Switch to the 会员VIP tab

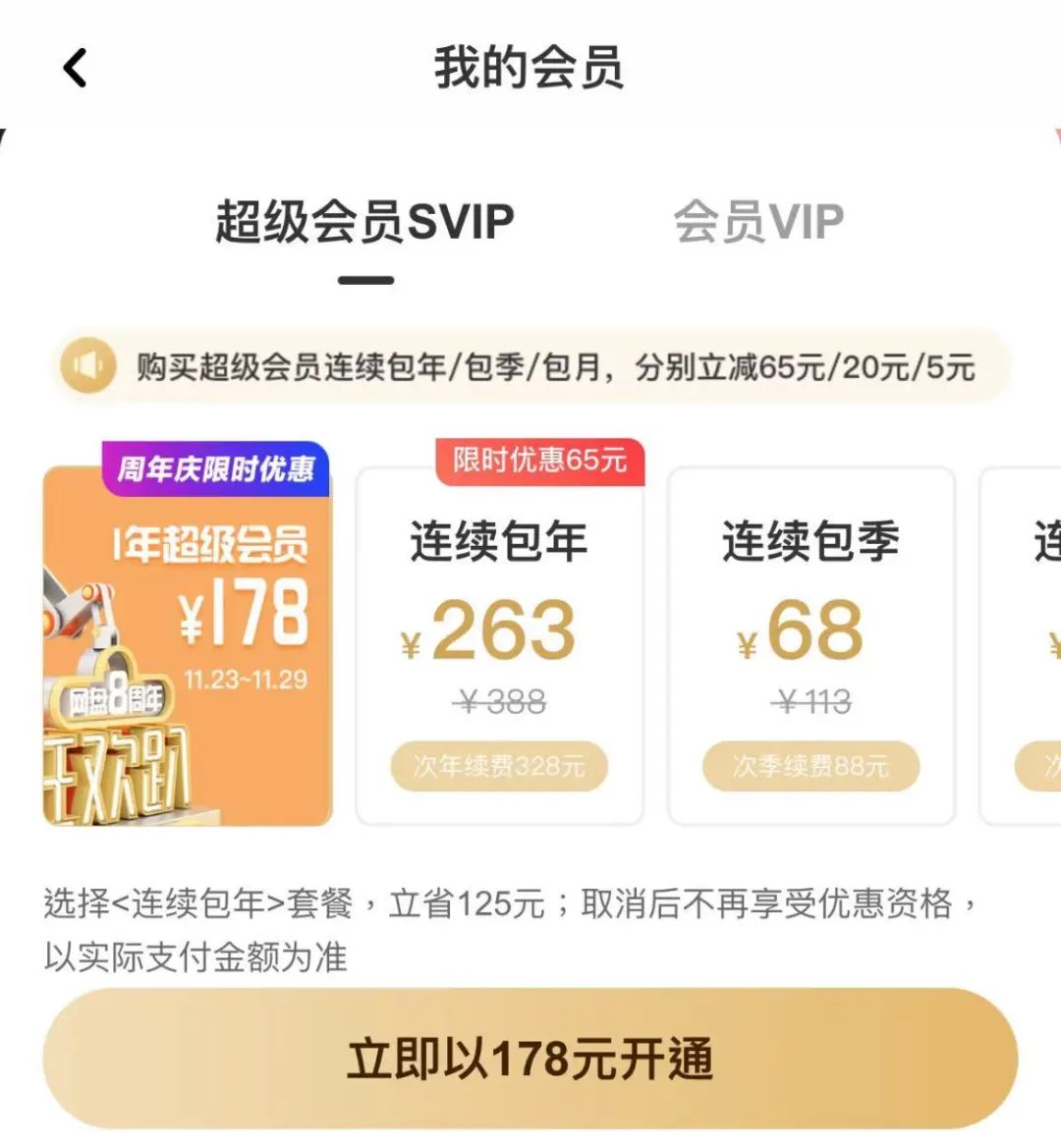point(756,222)
